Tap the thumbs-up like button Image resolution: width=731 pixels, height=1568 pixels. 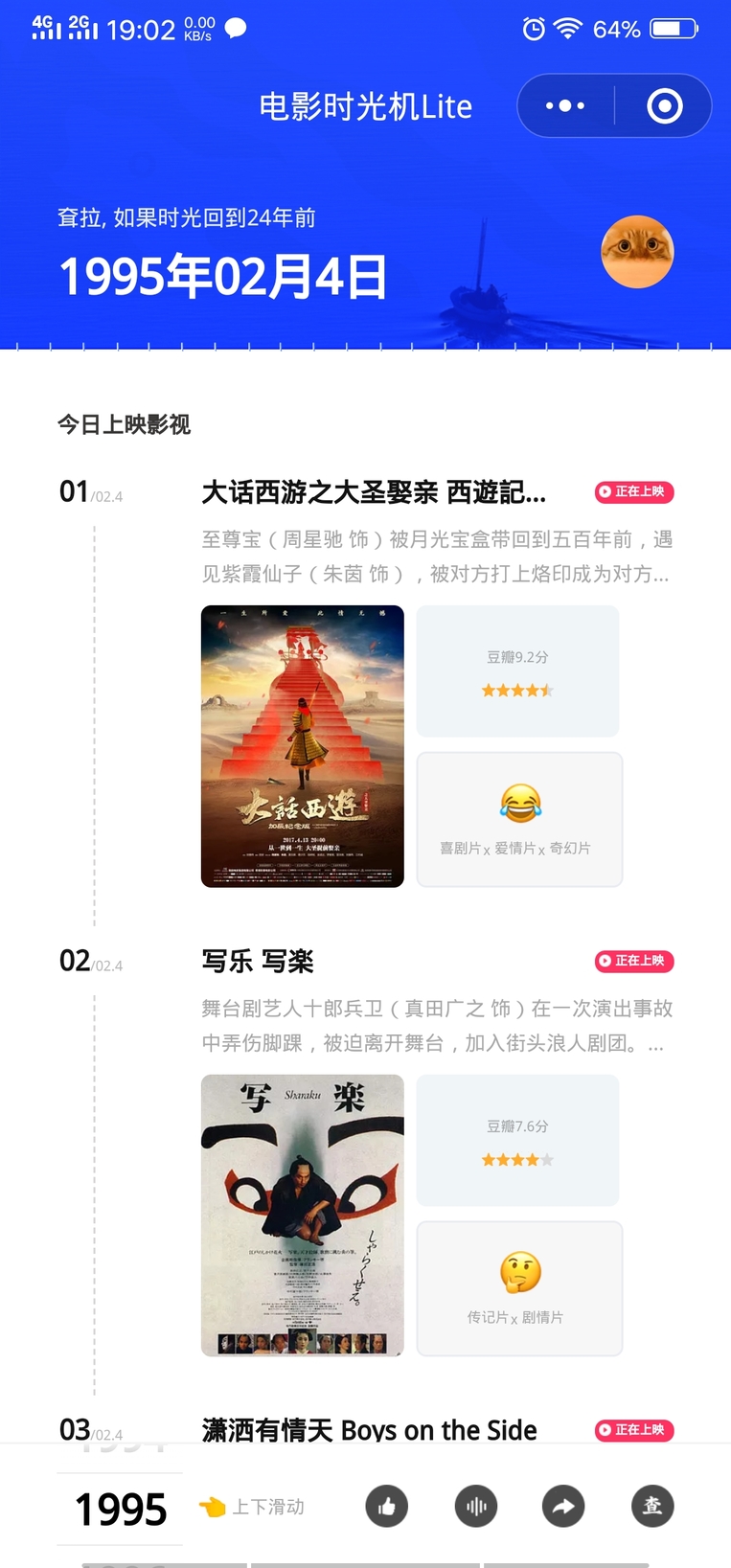[387, 1507]
